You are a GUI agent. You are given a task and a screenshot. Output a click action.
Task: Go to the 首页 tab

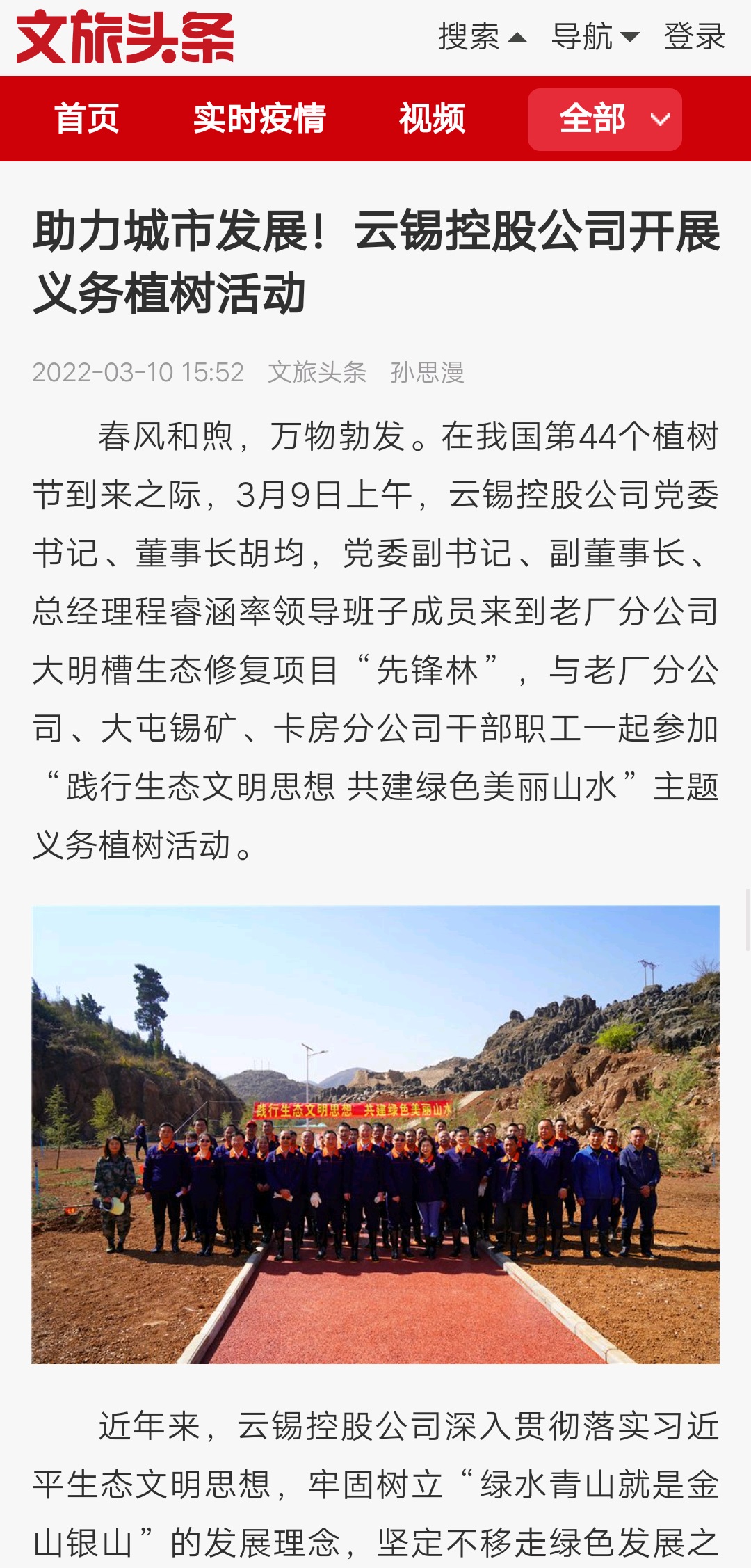coord(87,118)
